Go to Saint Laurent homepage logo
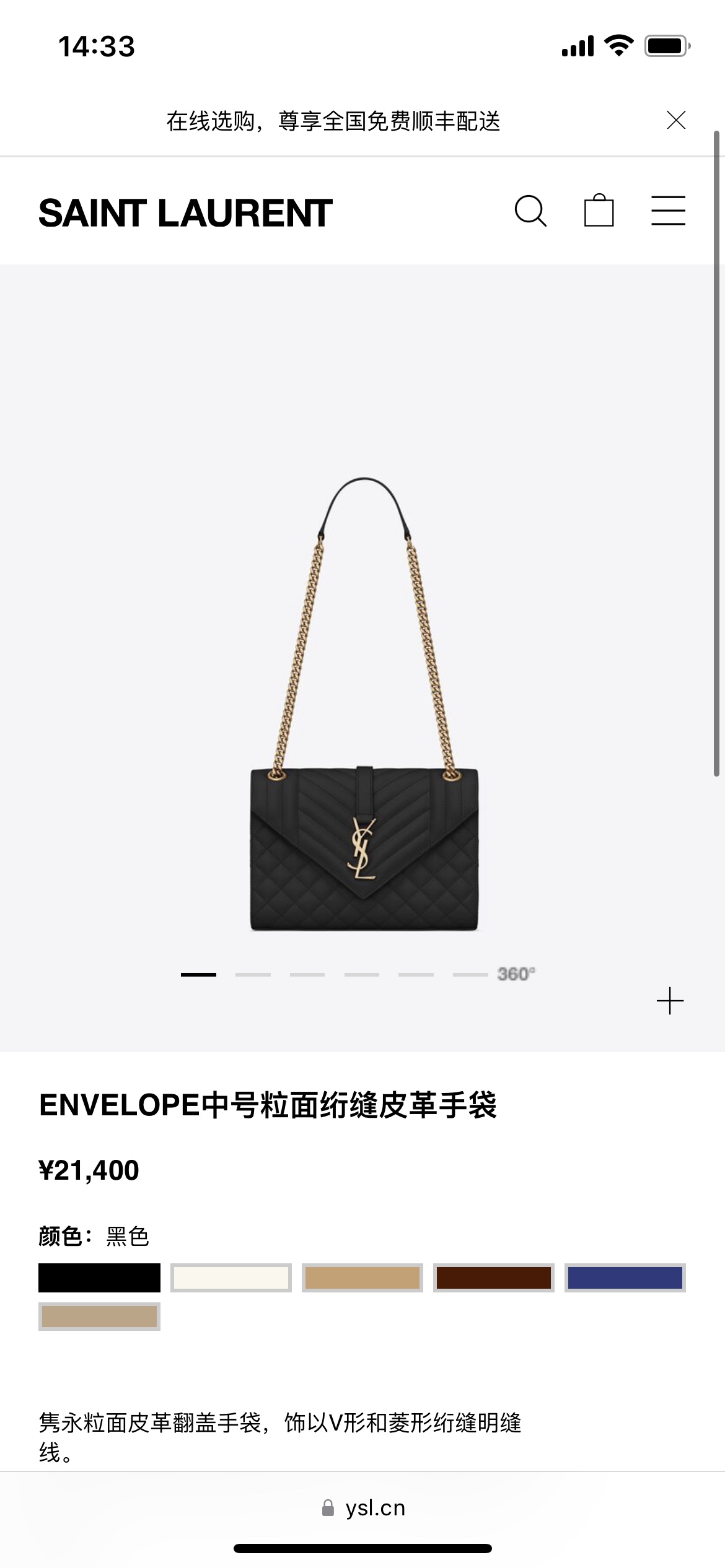This screenshot has width=725, height=1568. (x=185, y=213)
